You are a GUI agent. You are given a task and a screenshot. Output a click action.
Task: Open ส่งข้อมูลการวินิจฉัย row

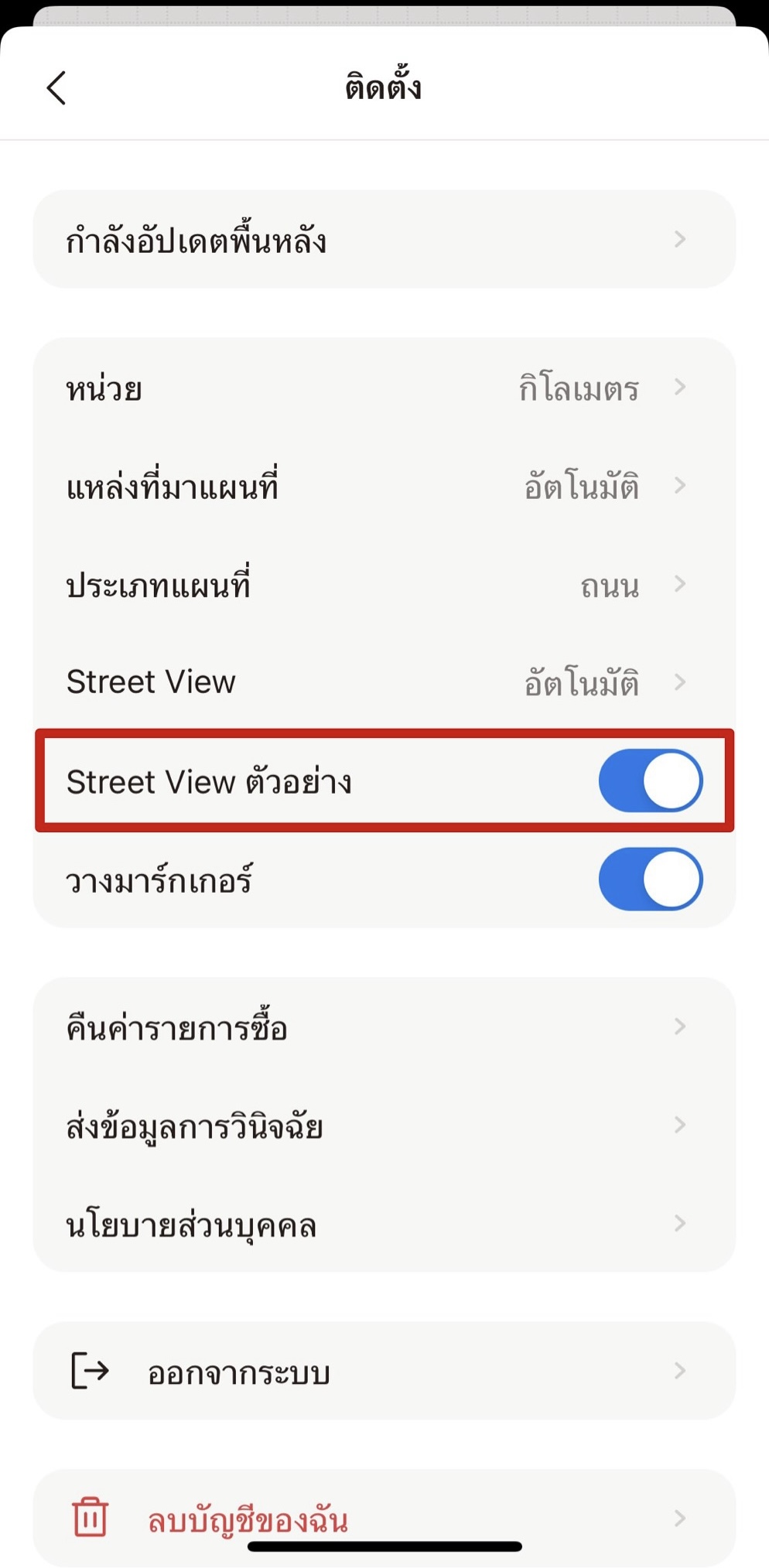(384, 1126)
